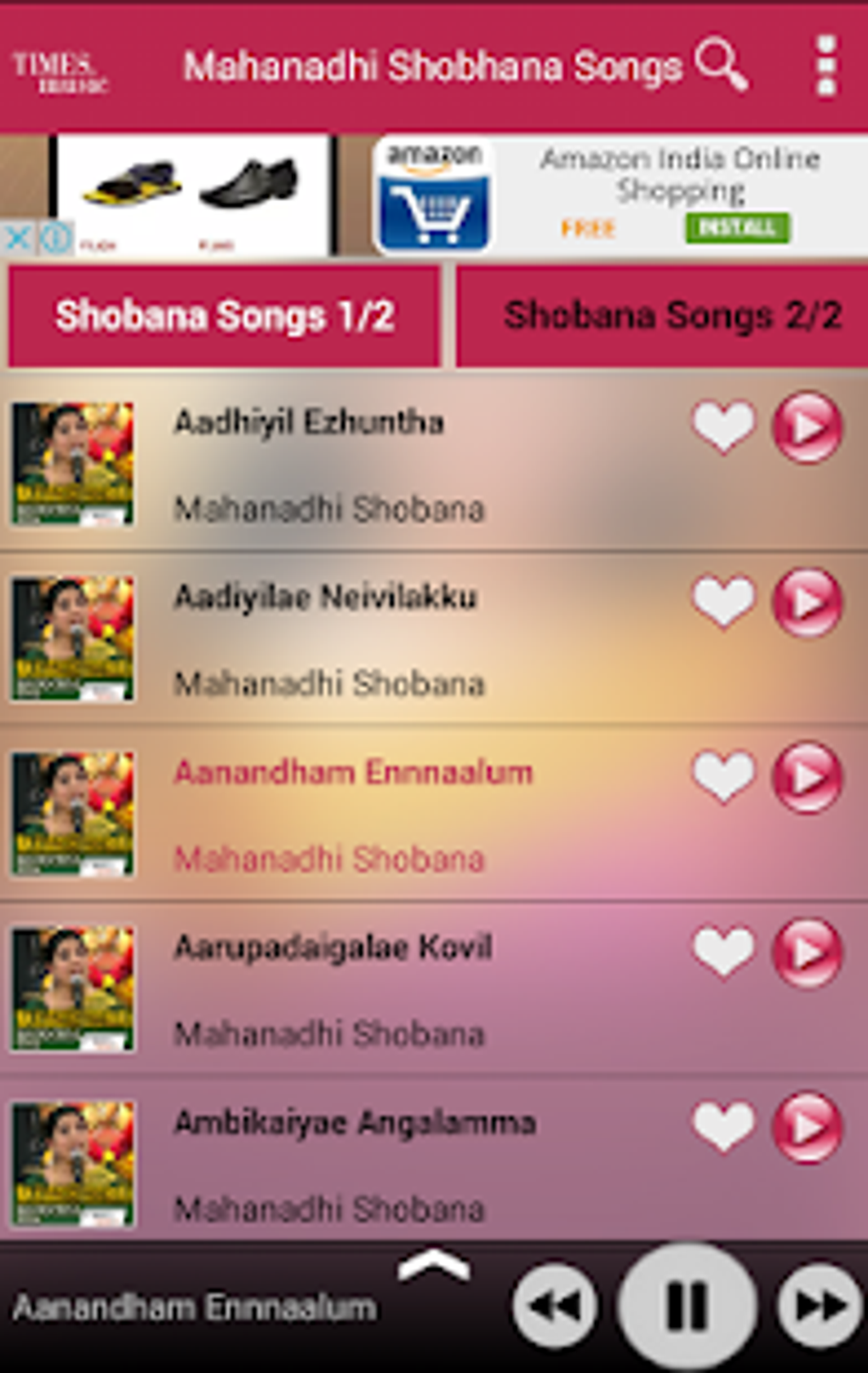Start playing Aarupadaigalae Kovil
This screenshot has height=1373, width=868.
(x=808, y=953)
